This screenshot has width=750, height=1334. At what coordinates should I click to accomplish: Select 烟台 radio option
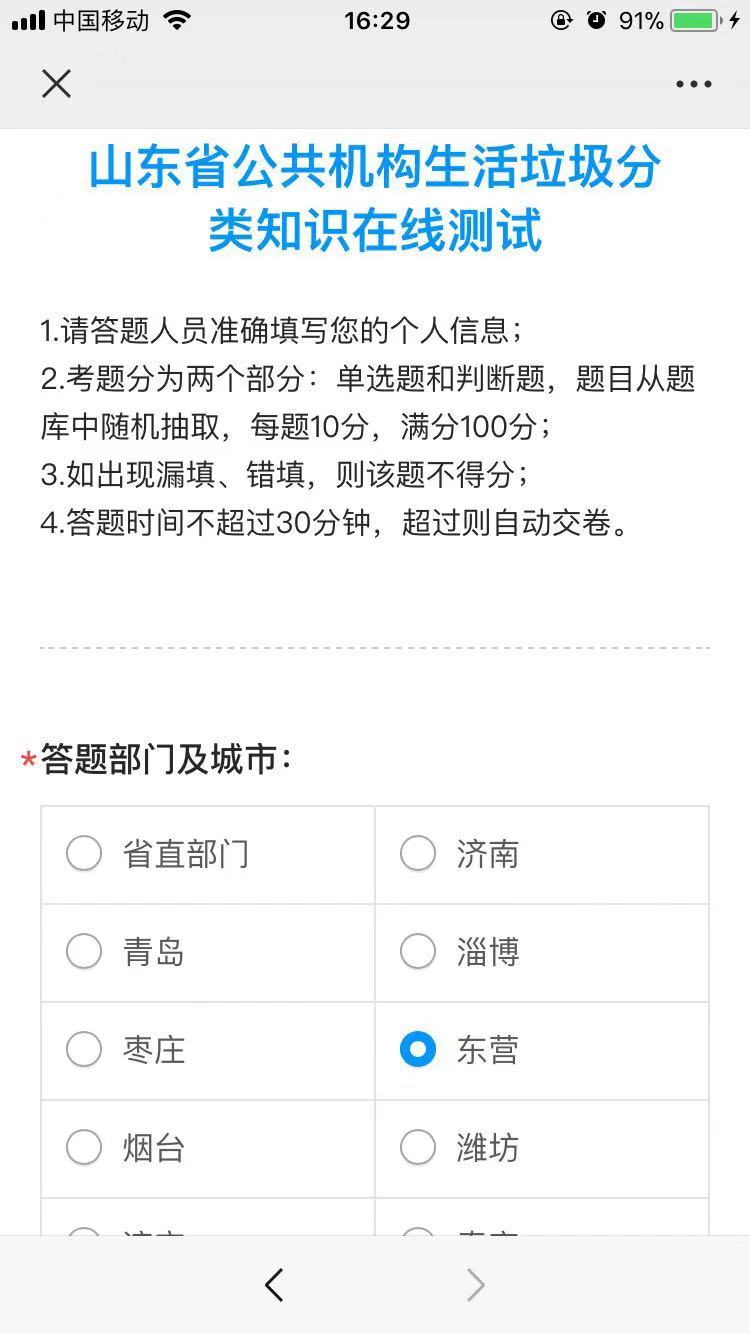pos(208,1148)
